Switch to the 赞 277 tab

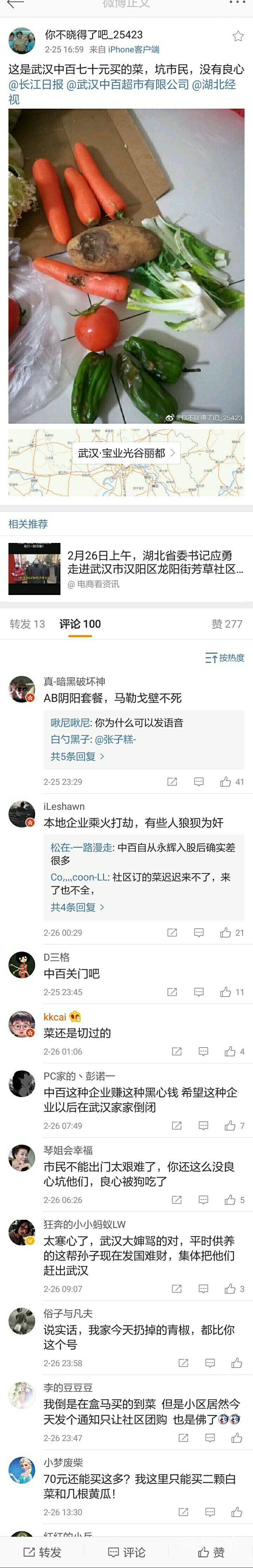point(226,624)
